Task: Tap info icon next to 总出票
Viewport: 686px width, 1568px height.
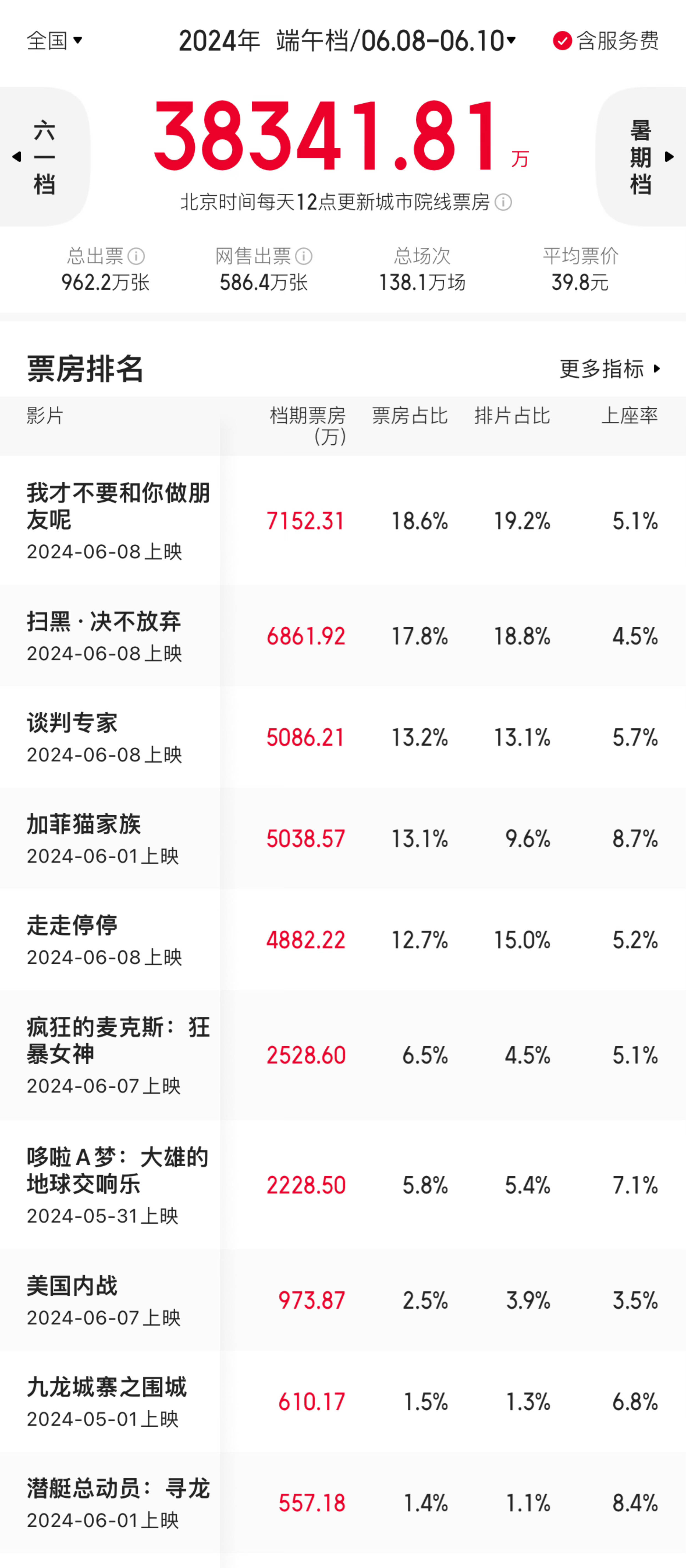Action: pos(136,256)
